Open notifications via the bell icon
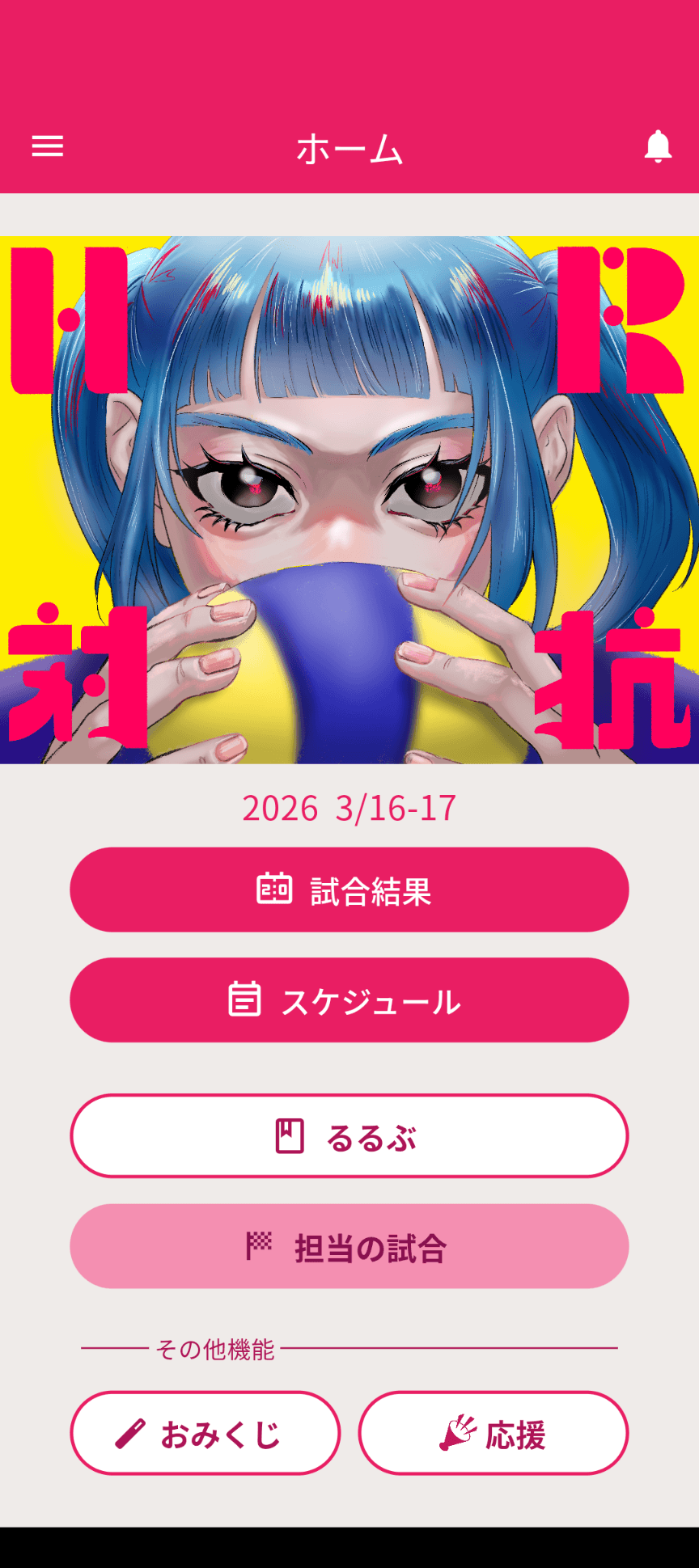Screen dimensions: 699x1568 coord(659,146)
